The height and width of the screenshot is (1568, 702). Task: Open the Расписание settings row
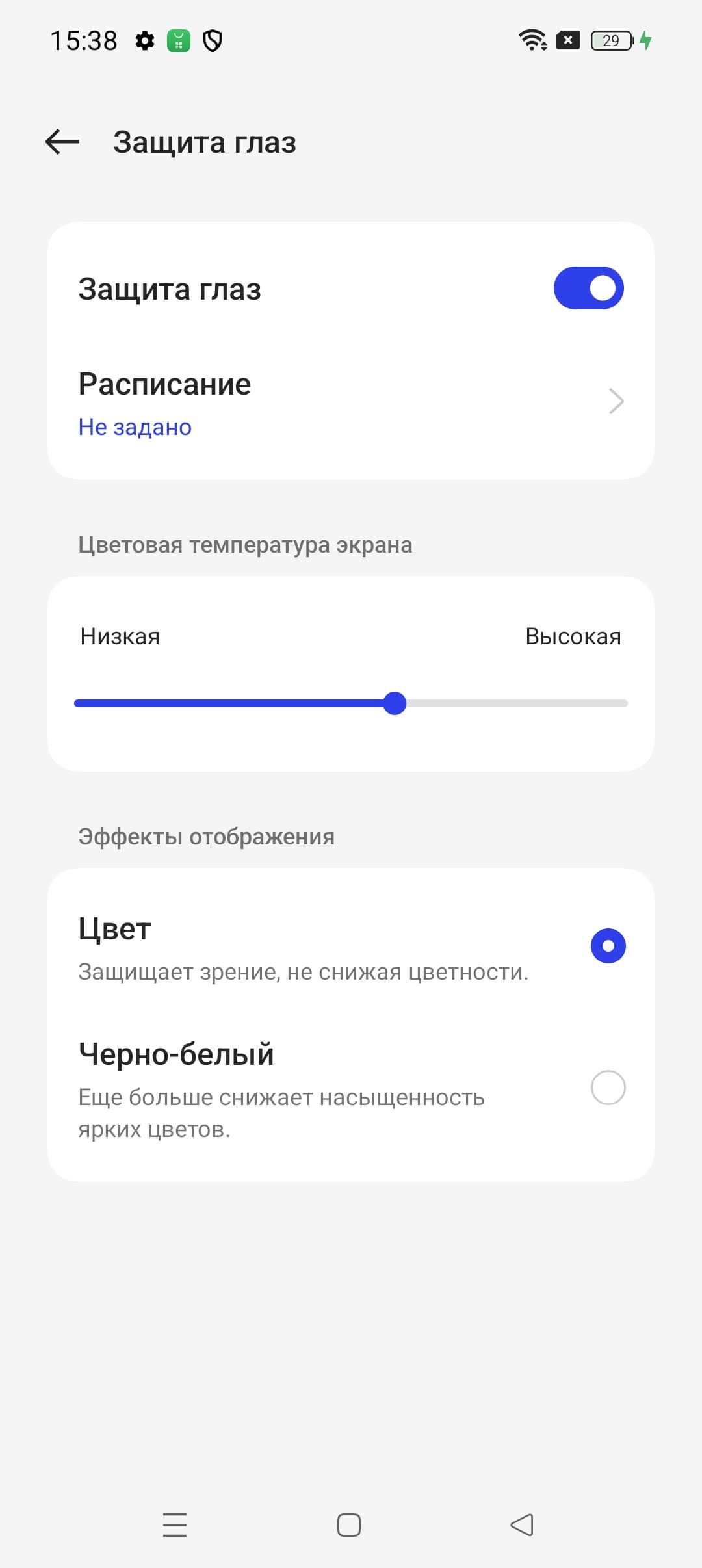[351, 402]
